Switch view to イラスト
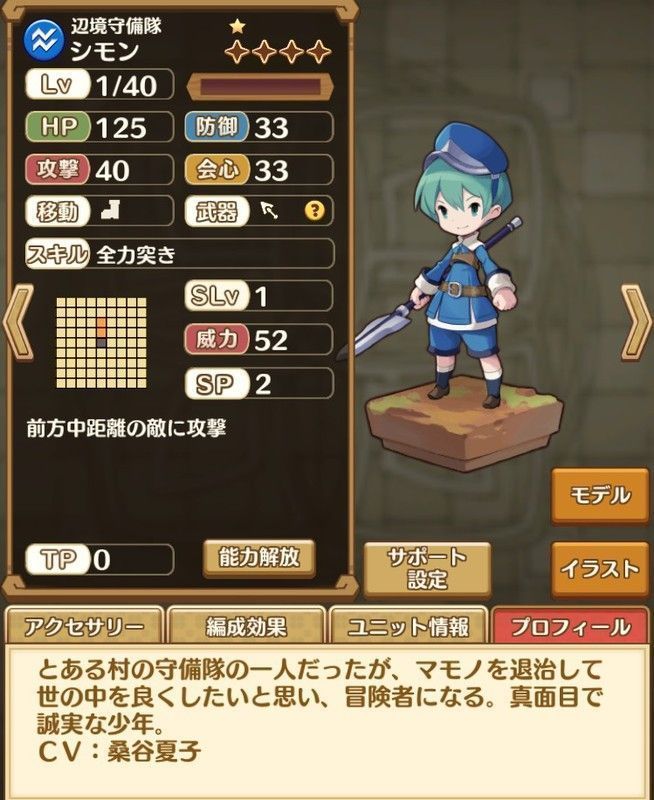 point(599,568)
